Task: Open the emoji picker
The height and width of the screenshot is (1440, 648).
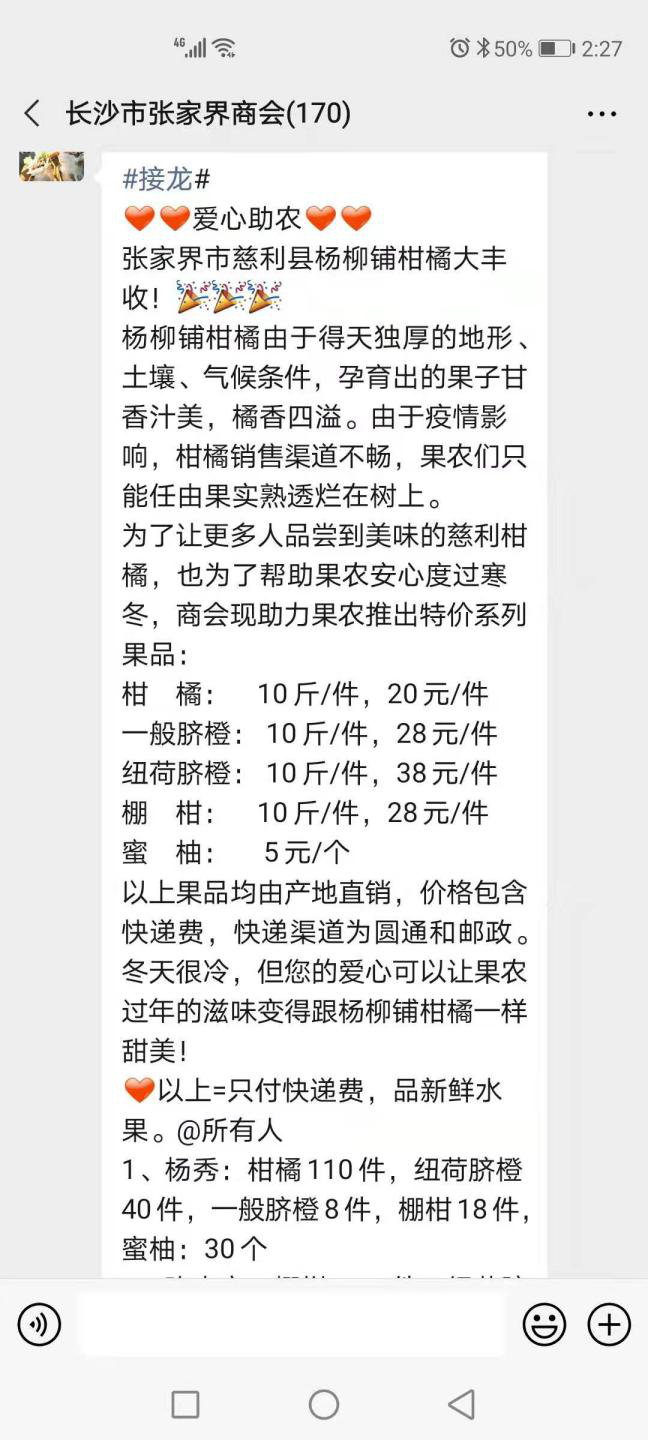Action: pos(544,1325)
